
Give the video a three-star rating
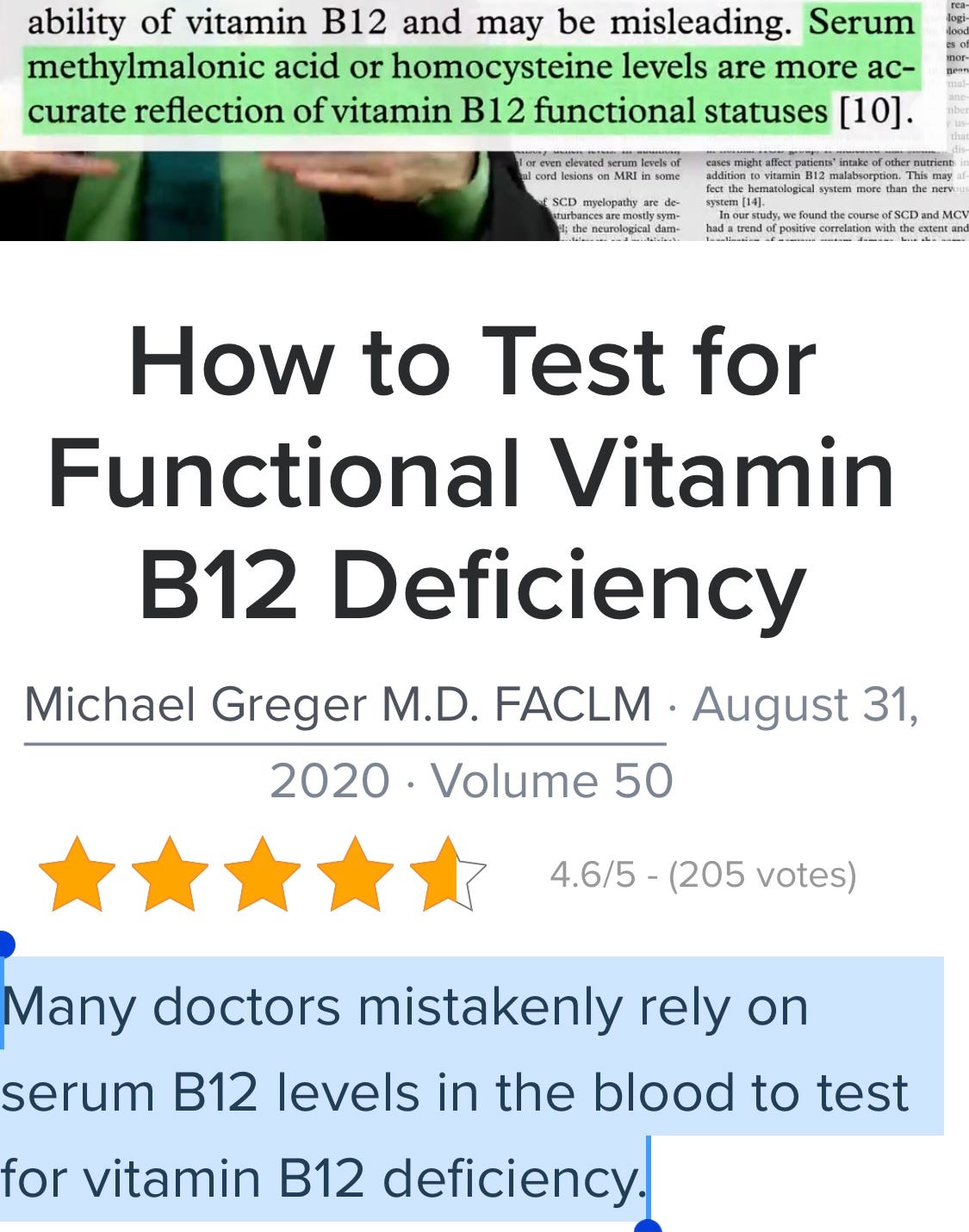[x=263, y=874]
